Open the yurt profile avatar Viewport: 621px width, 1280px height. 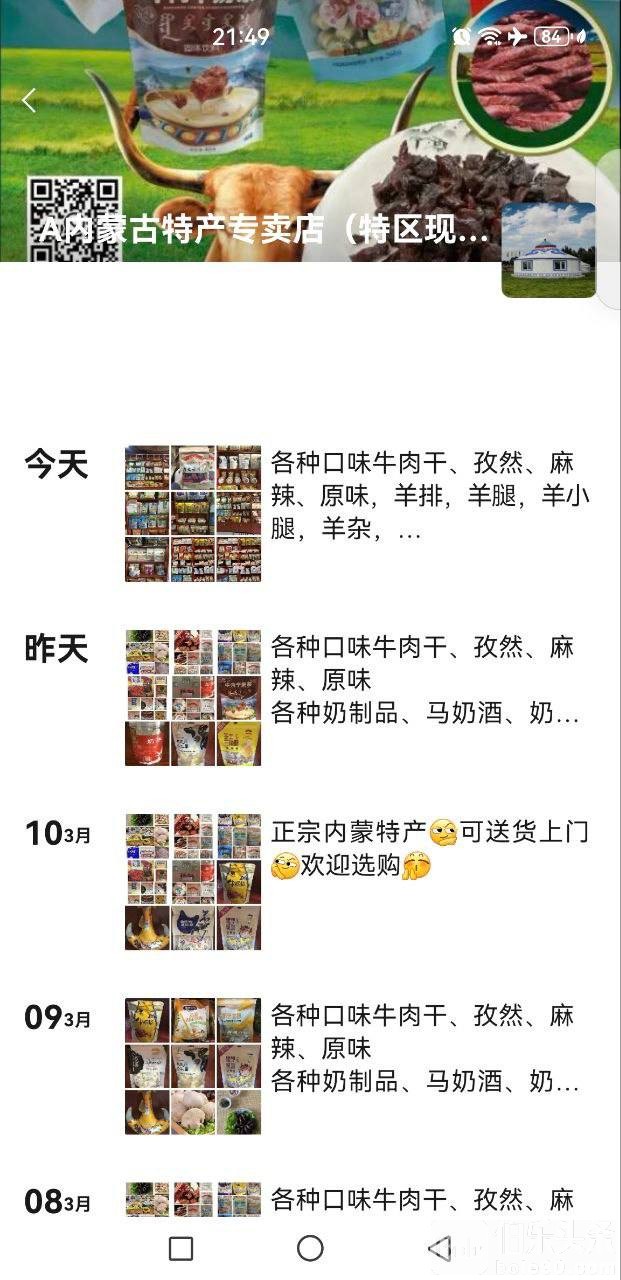pyautogui.click(x=548, y=250)
